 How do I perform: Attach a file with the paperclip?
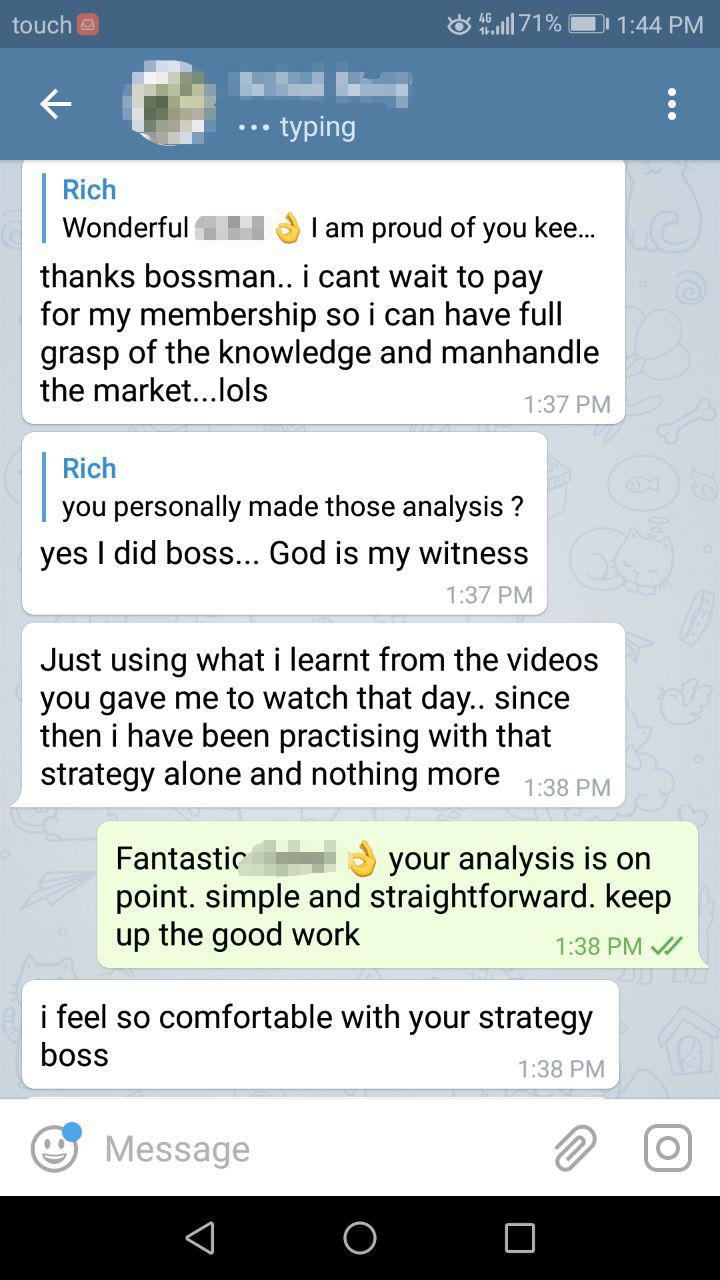(x=575, y=1148)
